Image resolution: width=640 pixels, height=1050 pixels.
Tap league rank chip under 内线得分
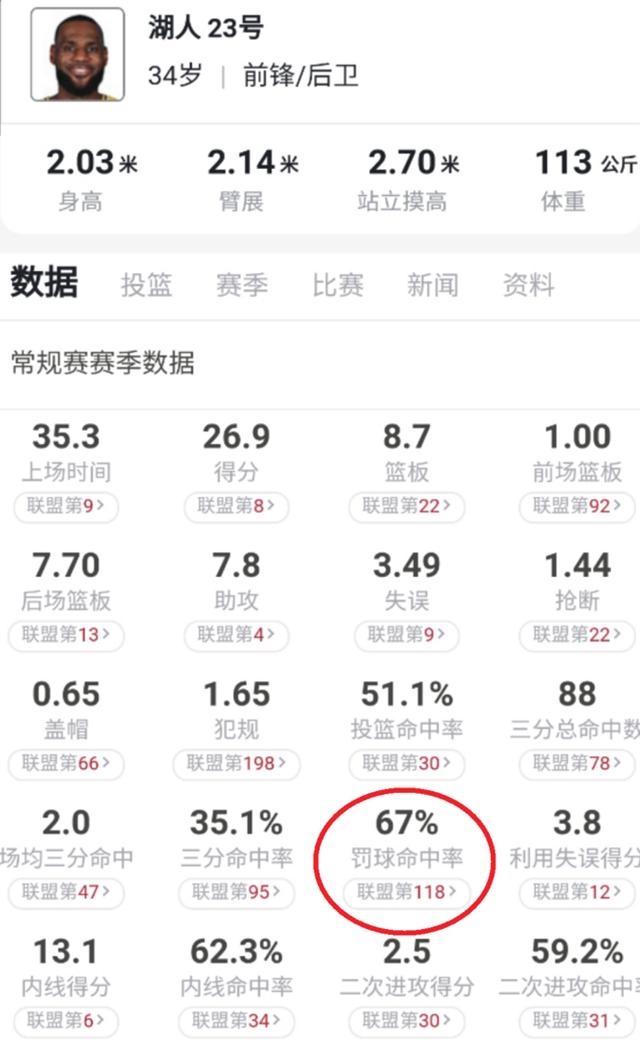click(66, 1021)
